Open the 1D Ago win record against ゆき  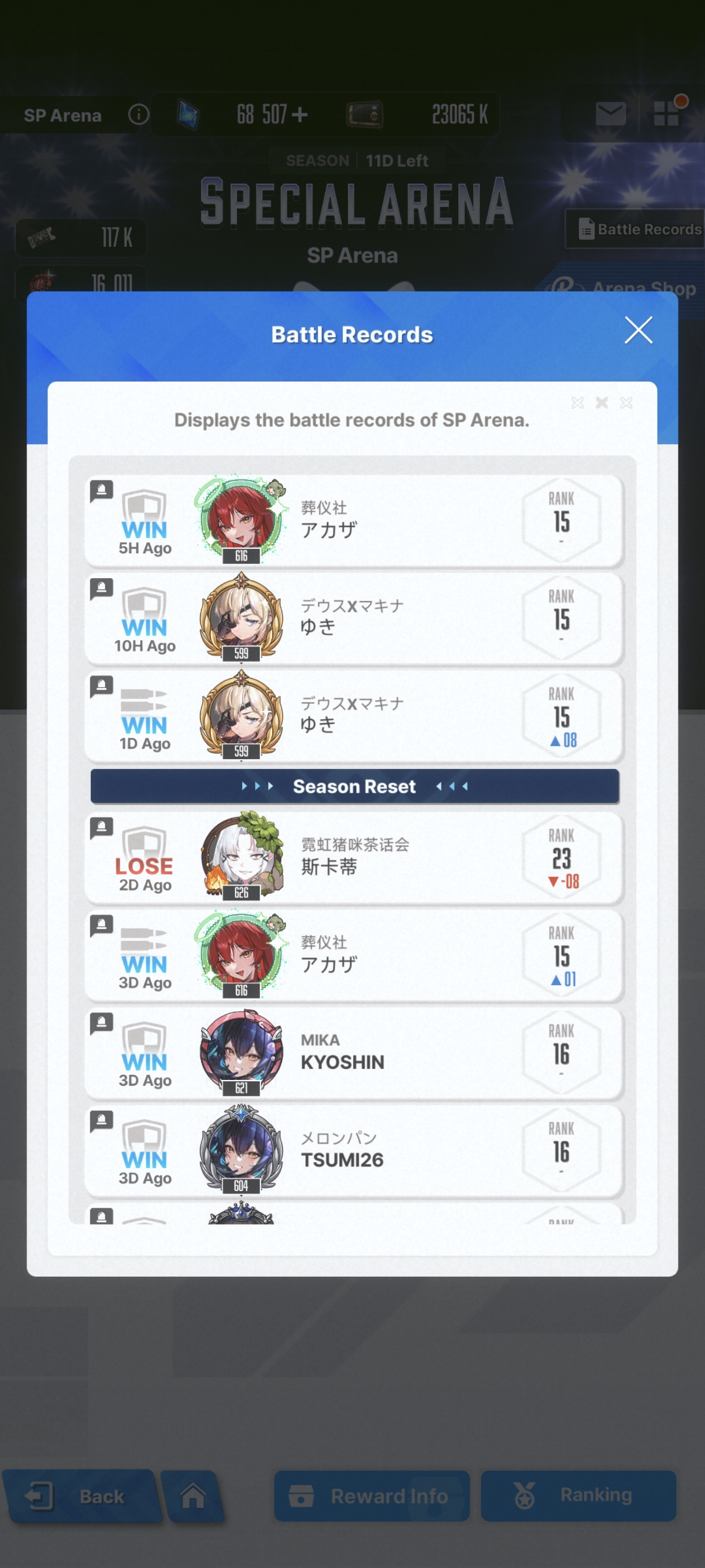pos(354,716)
